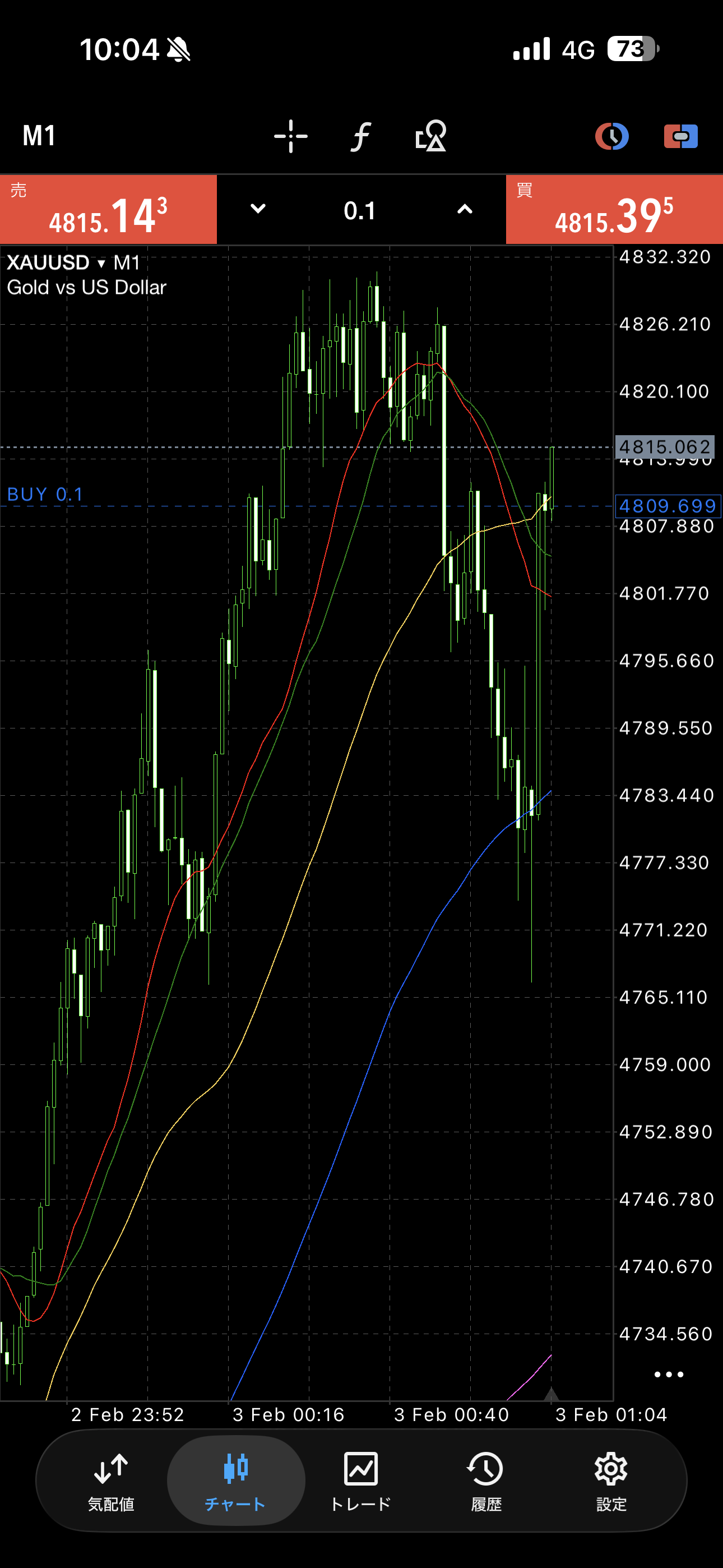
Task: Buy at 4815.395
Action: (x=614, y=210)
